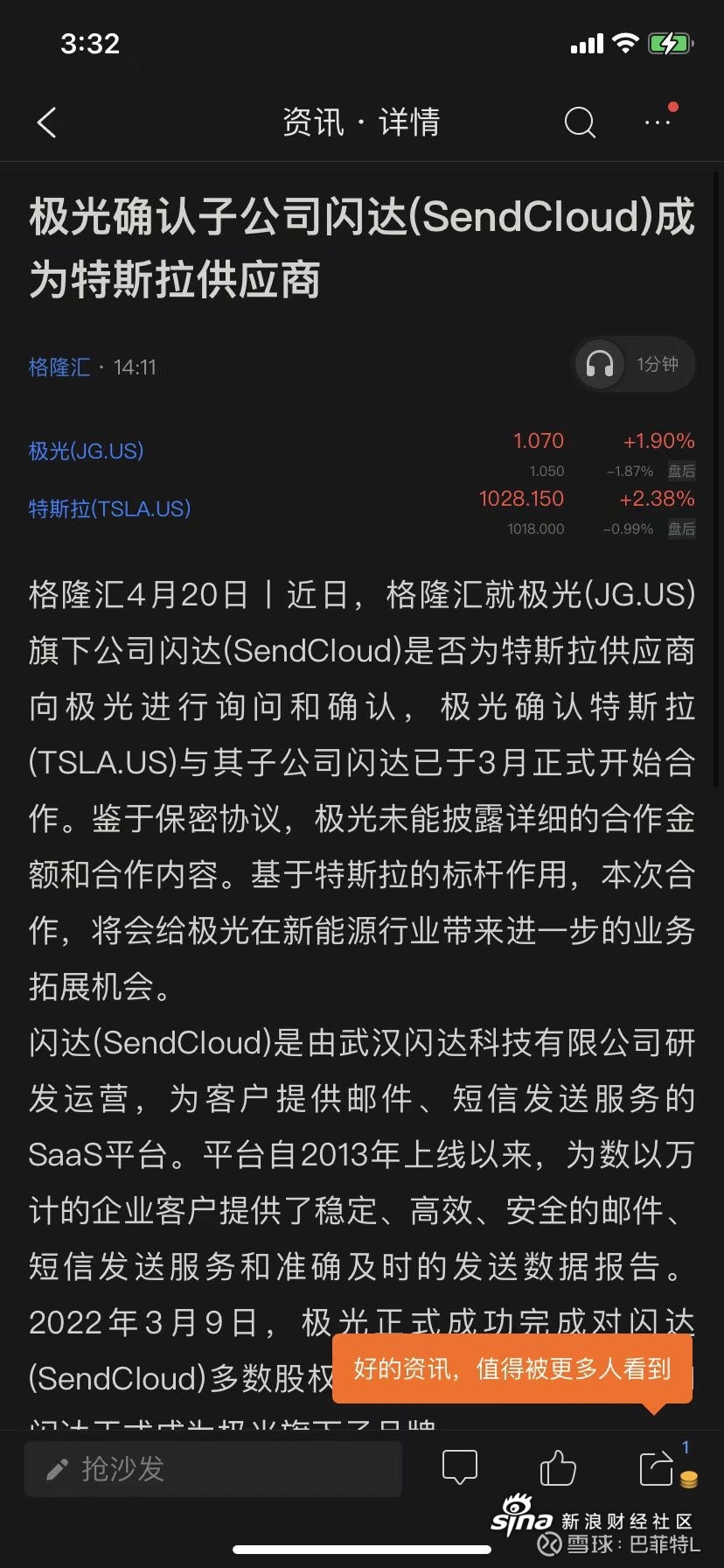724x1568 pixels.
Task: Tap the 抢沙发 comment input box
Action: tap(213, 1469)
